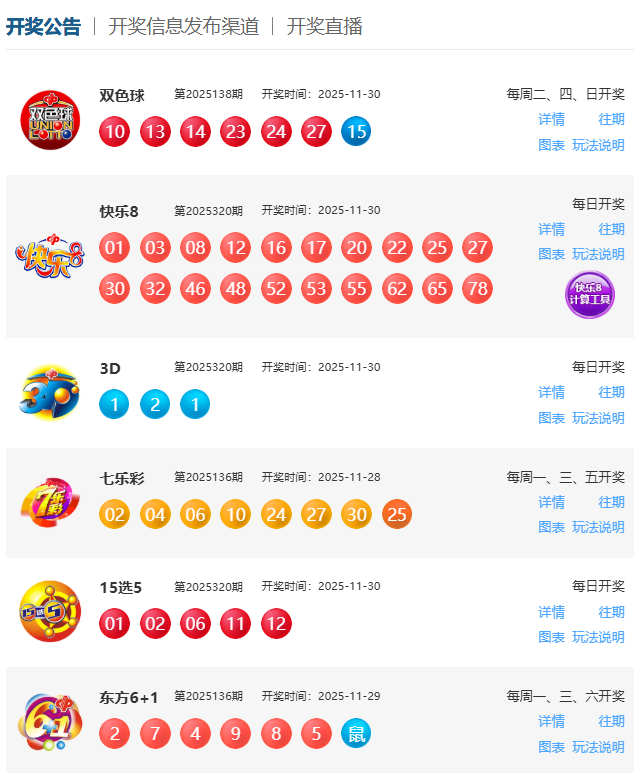Read 玩法说明 for 快乐8
The height and width of the screenshot is (773, 640).
[598, 254]
